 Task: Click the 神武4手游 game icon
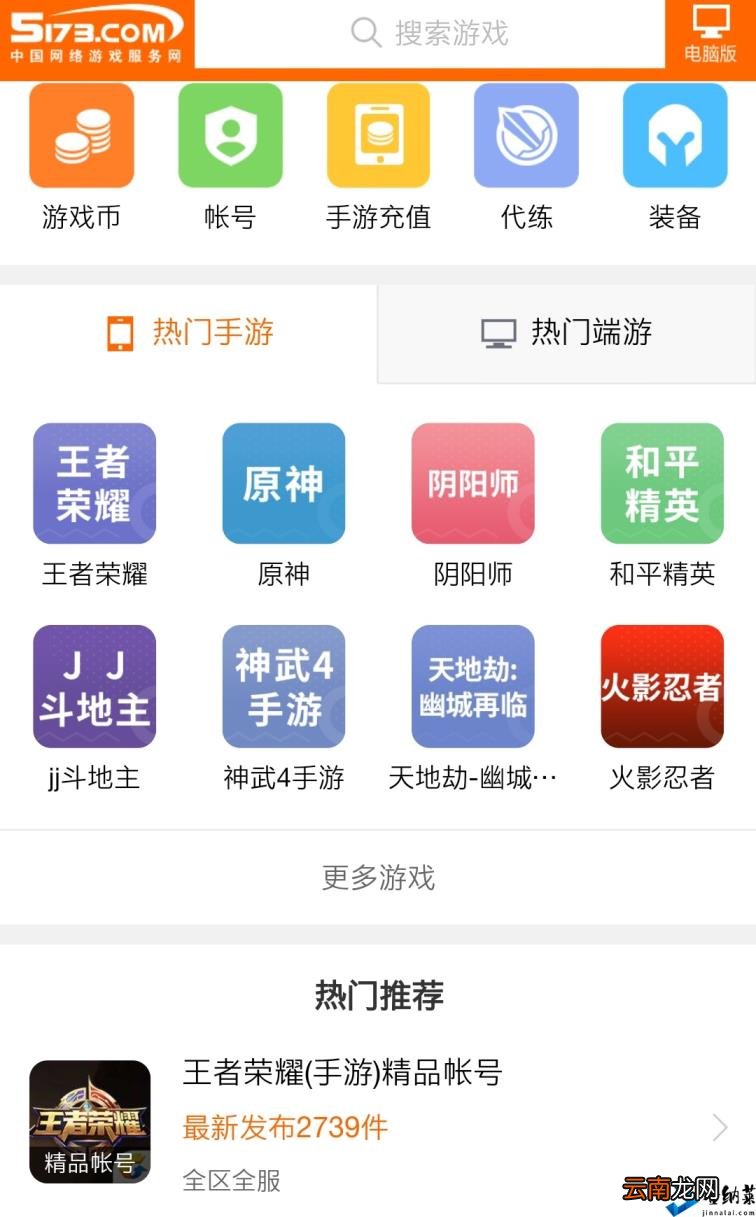[283, 687]
